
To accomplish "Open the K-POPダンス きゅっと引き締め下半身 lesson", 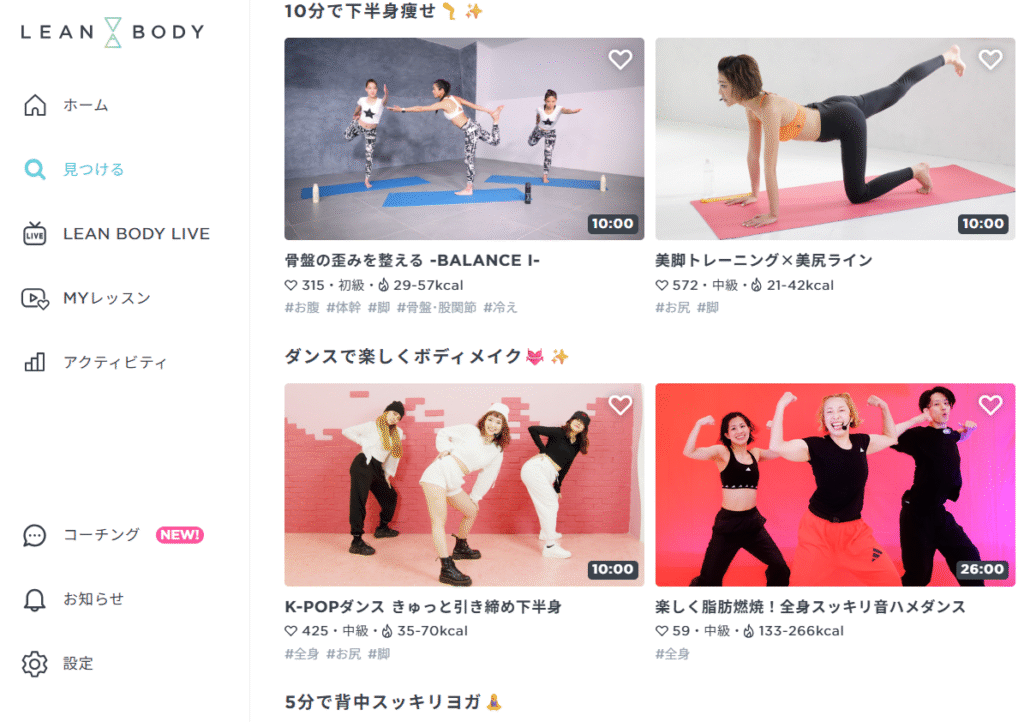I will pyautogui.click(x=464, y=485).
